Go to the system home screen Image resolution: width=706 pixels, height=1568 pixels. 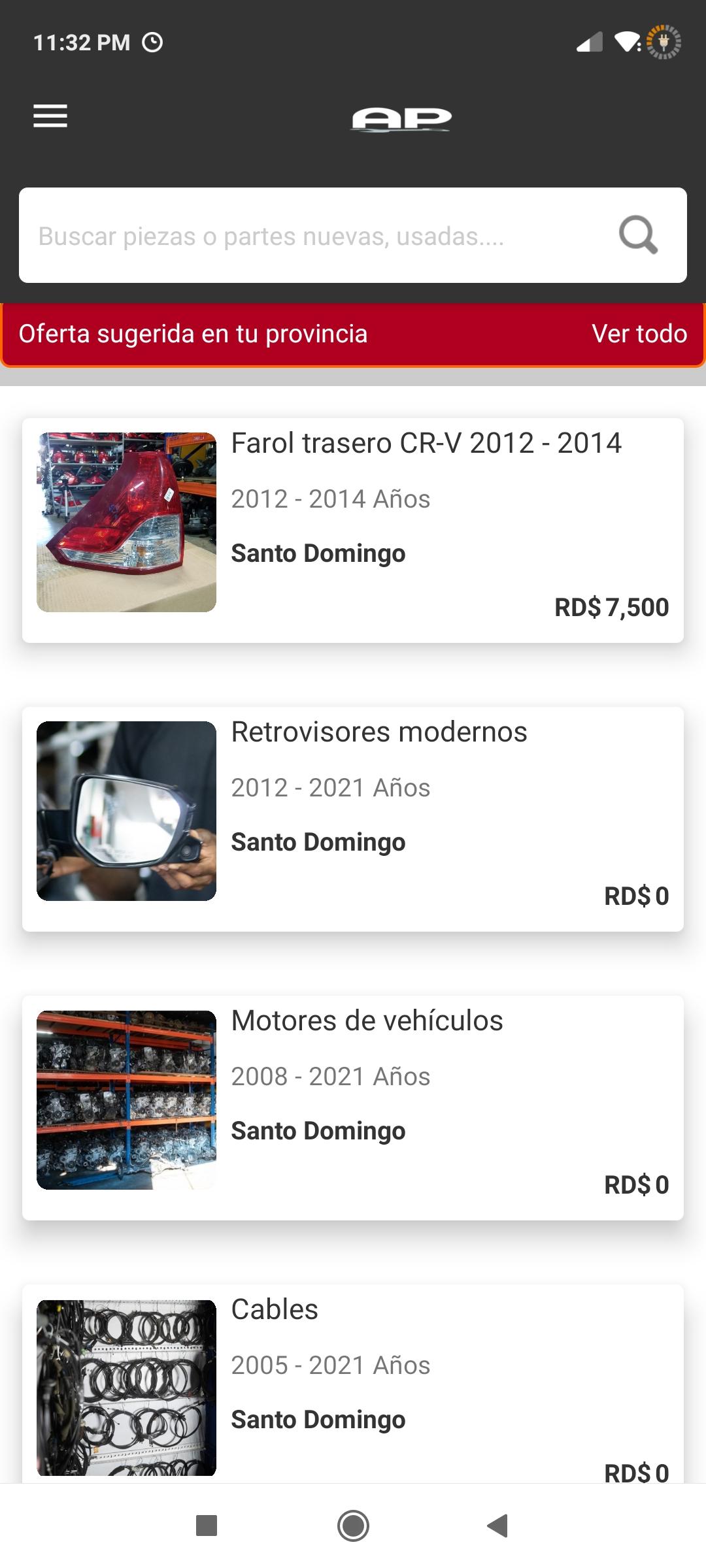pyautogui.click(x=353, y=1526)
